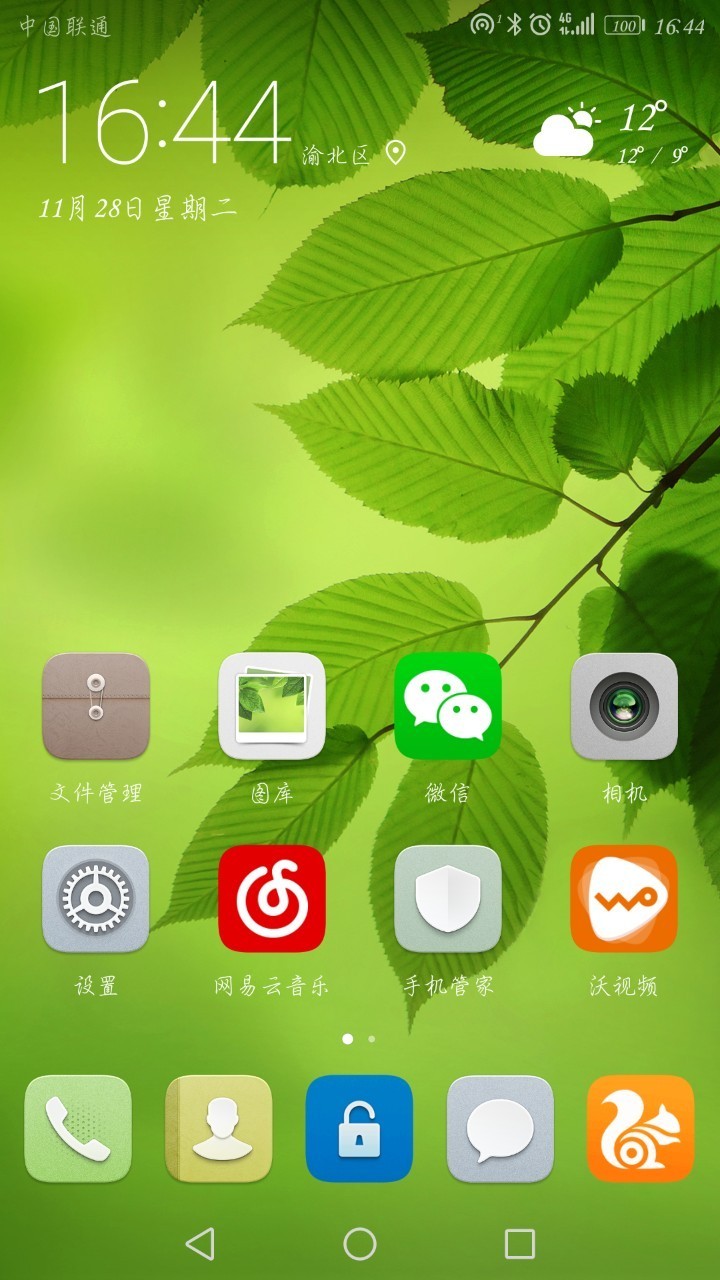
Task: Launch the 沃视频 video app
Action: click(624, 899)
